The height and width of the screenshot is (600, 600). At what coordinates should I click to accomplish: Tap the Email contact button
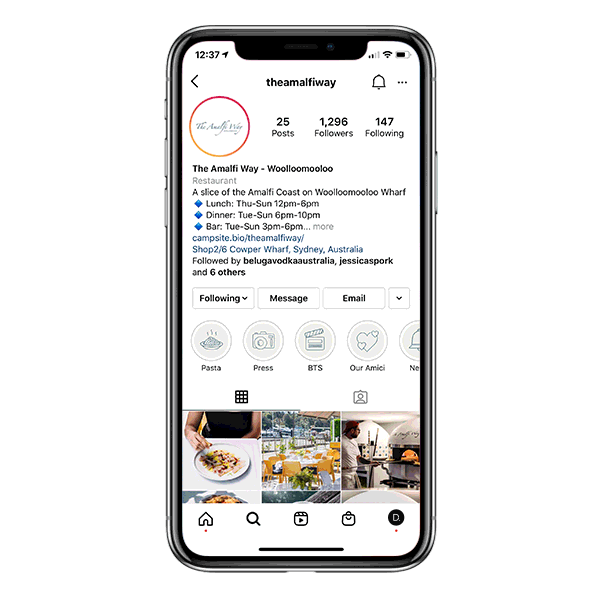pos(354,298)
